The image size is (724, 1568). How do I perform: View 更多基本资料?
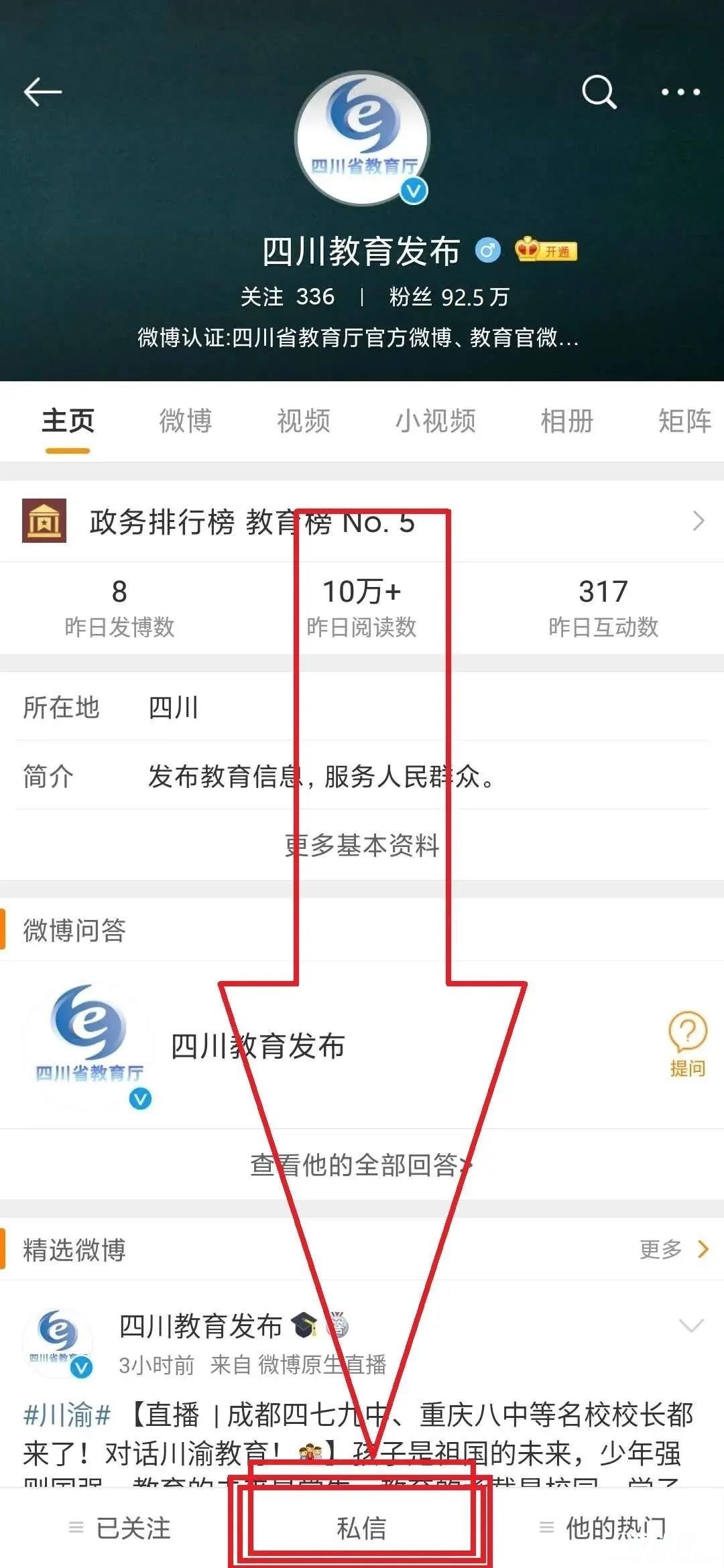click(x=362, y=846)
